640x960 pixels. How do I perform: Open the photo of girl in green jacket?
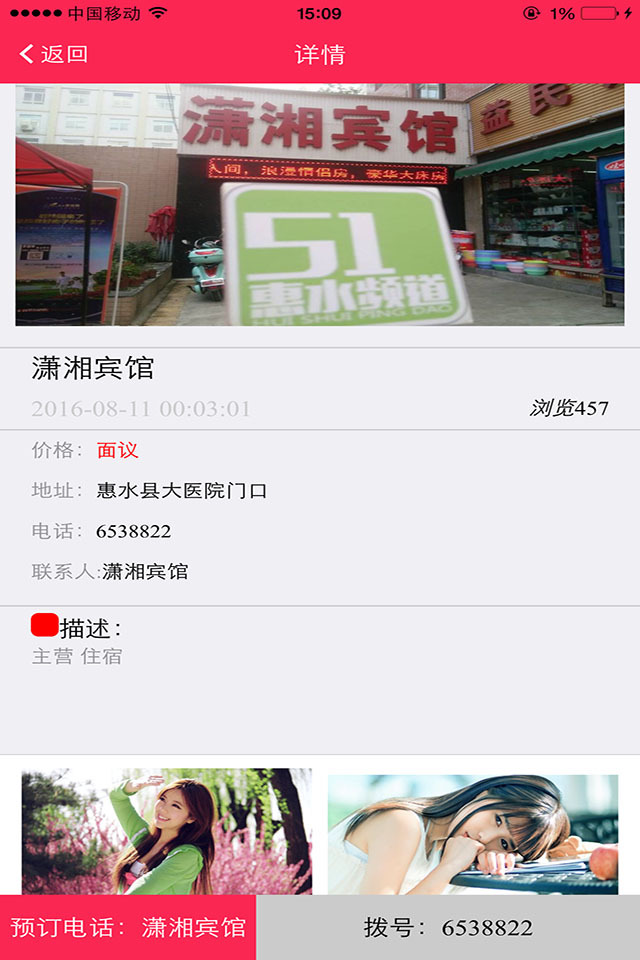[x=166, y=831]
